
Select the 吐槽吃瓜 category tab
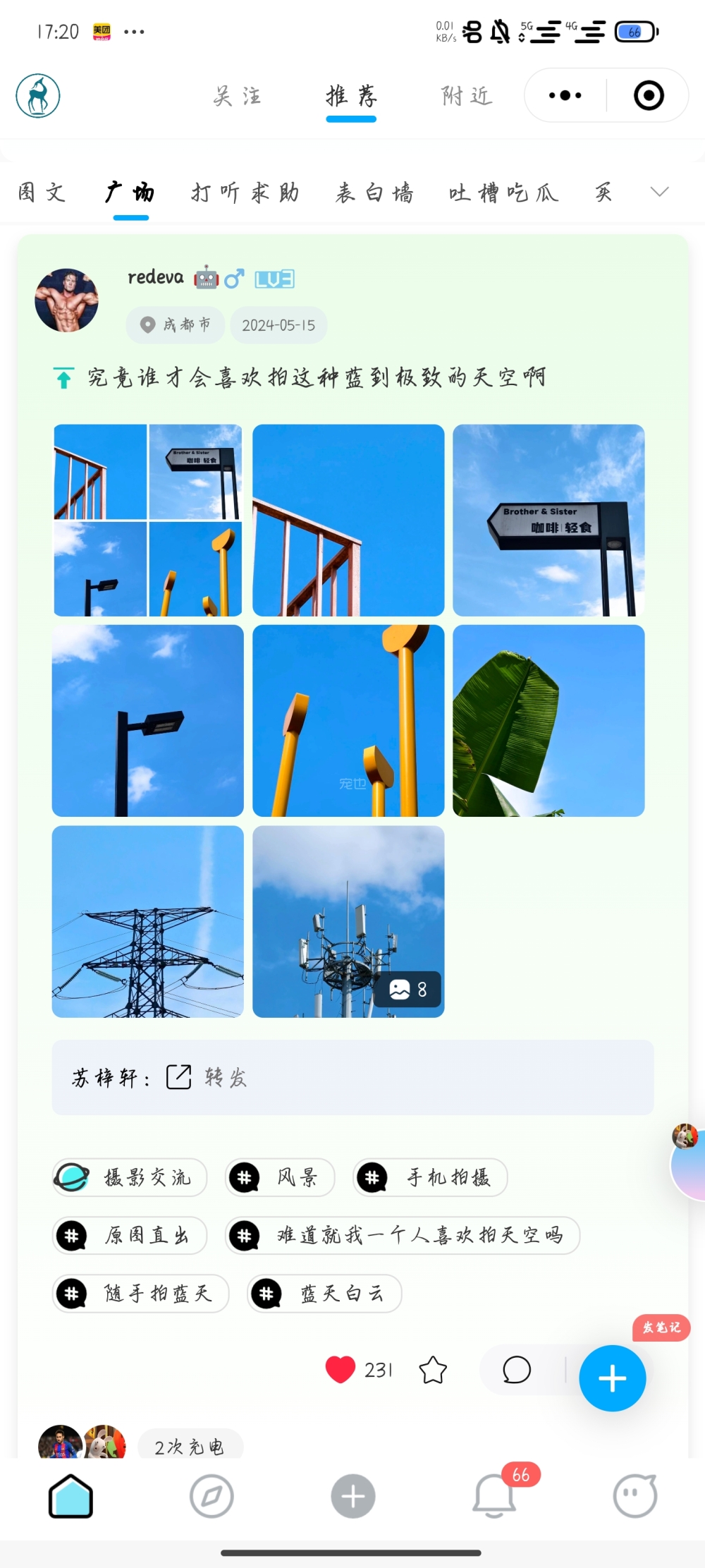[503, 193]
